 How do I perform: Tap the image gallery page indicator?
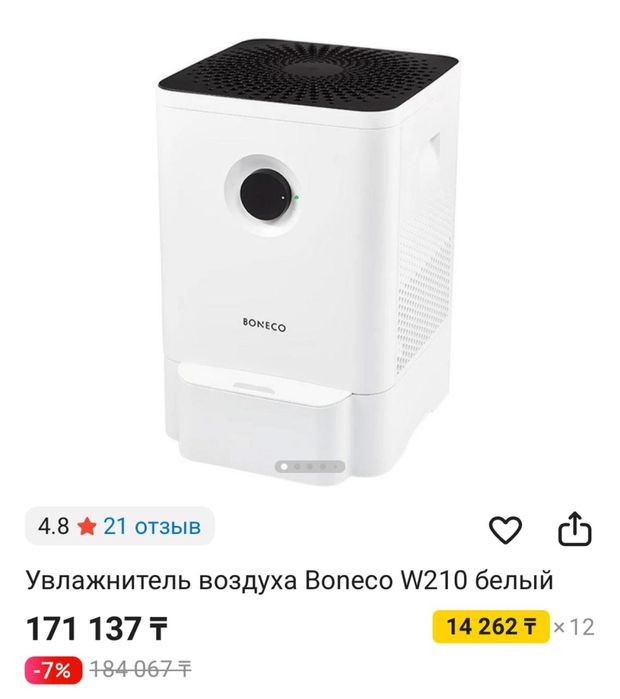pos(310,466)
